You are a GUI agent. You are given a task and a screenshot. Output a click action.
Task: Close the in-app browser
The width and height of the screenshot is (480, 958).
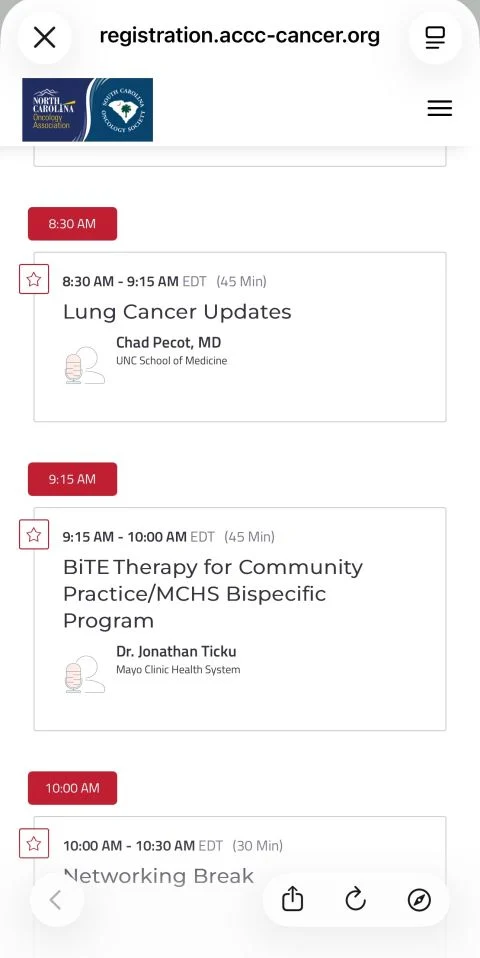pos(45,37)
